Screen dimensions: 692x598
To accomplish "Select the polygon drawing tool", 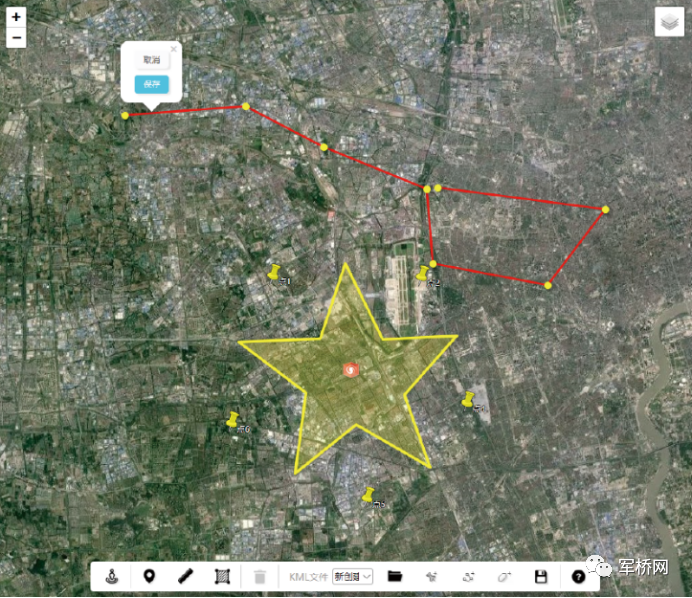I will point(222,576).
